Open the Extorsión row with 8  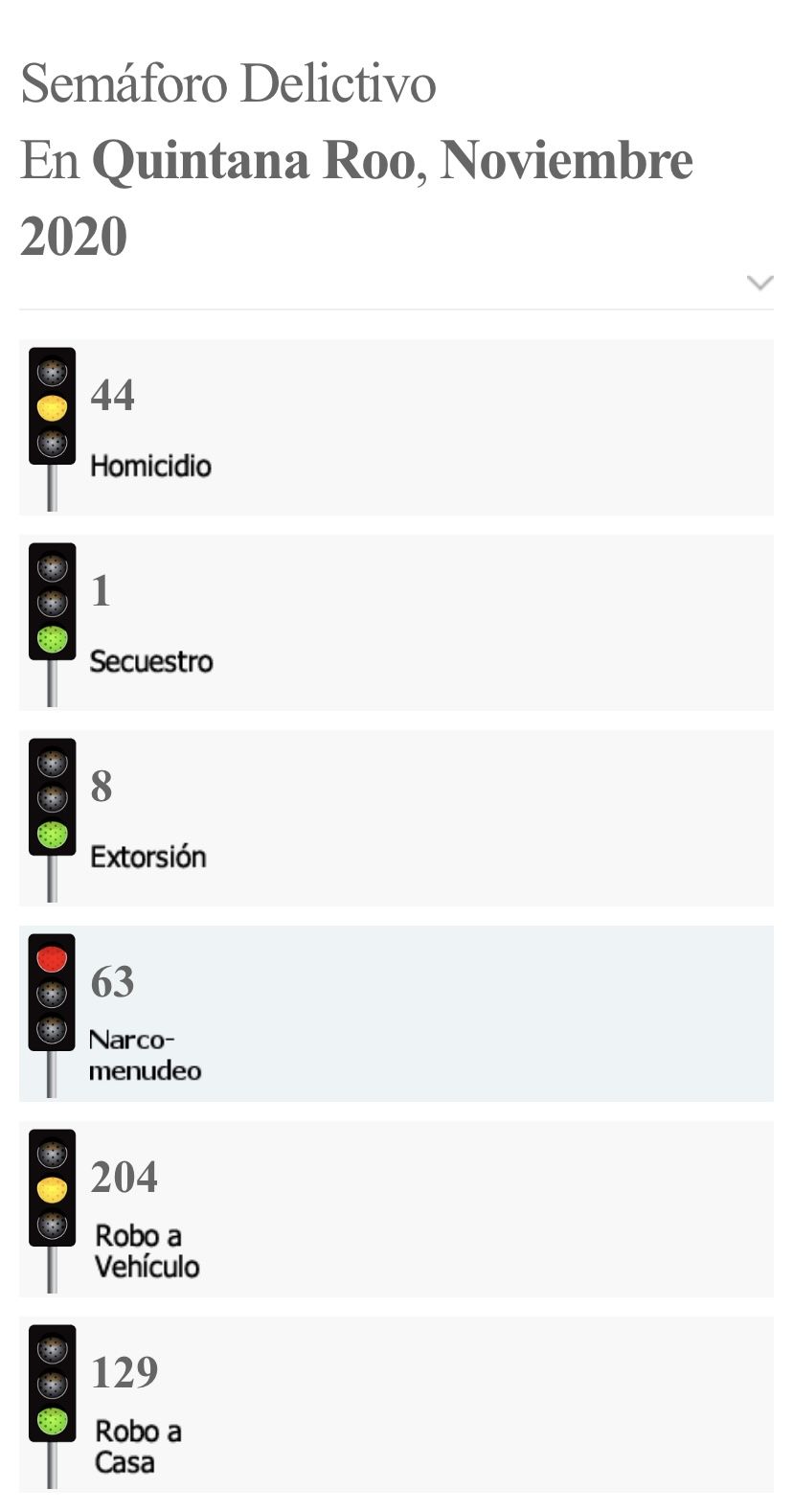pos(396,818)
